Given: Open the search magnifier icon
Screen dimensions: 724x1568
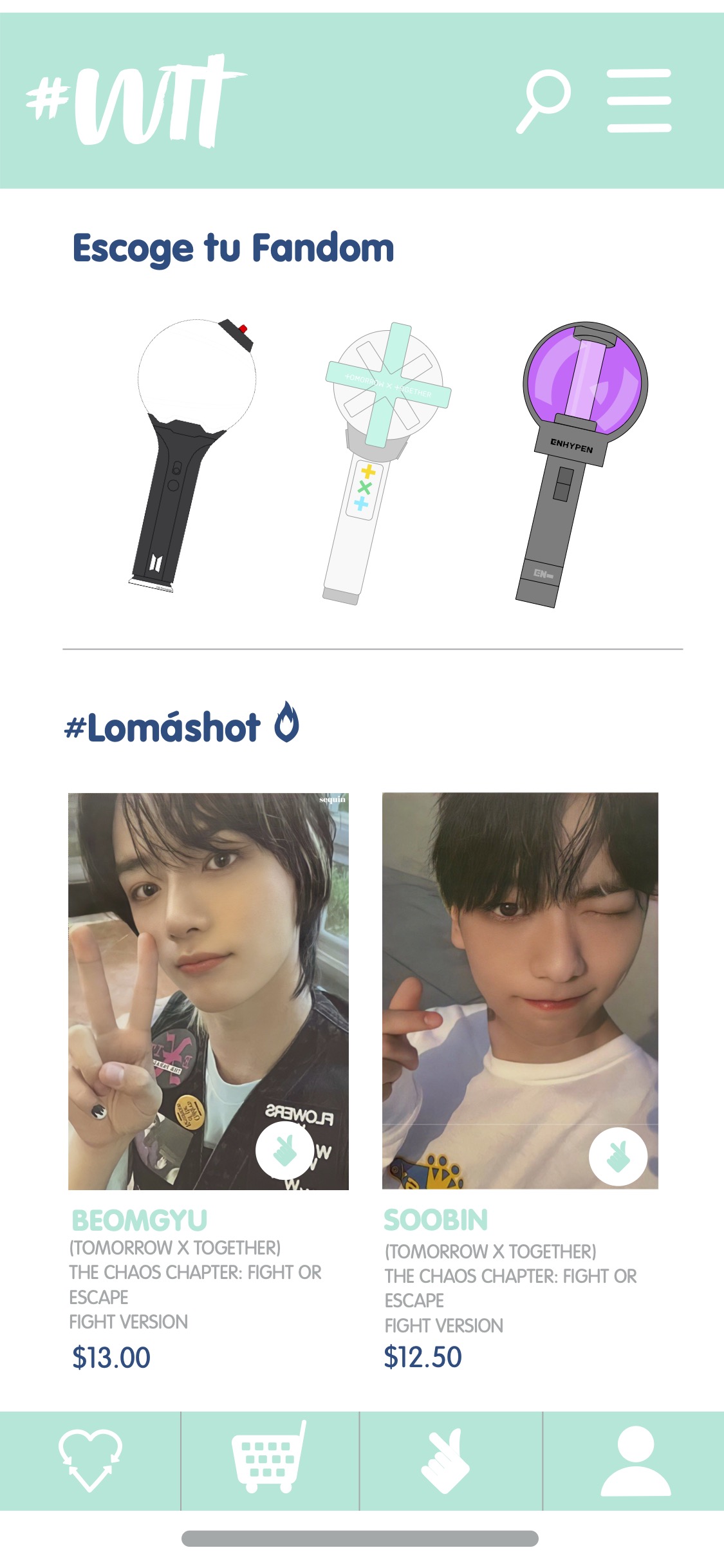Looking at the screenshot, I should point(544,102).
